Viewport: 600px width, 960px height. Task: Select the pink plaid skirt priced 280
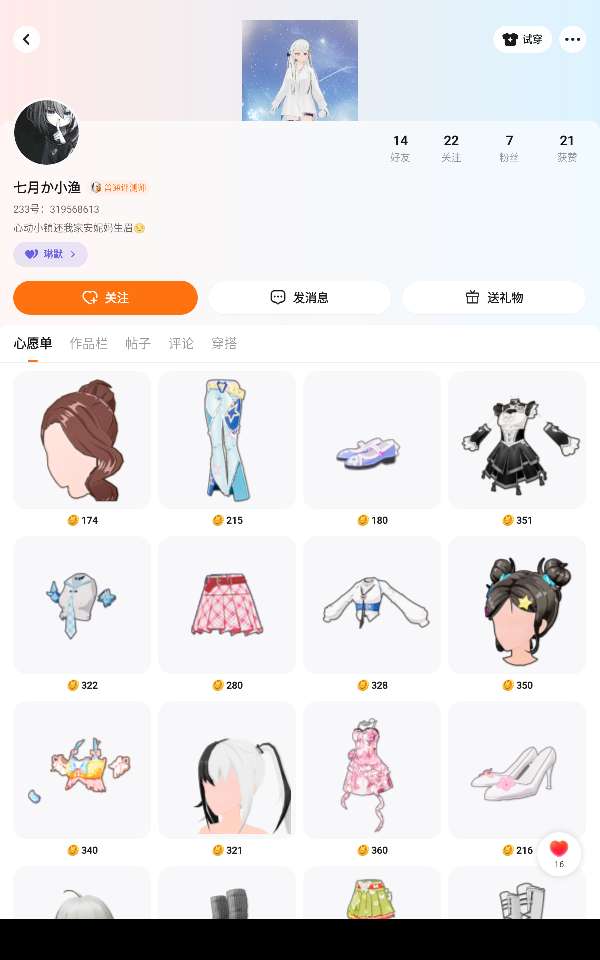click(x=227, y=605)
